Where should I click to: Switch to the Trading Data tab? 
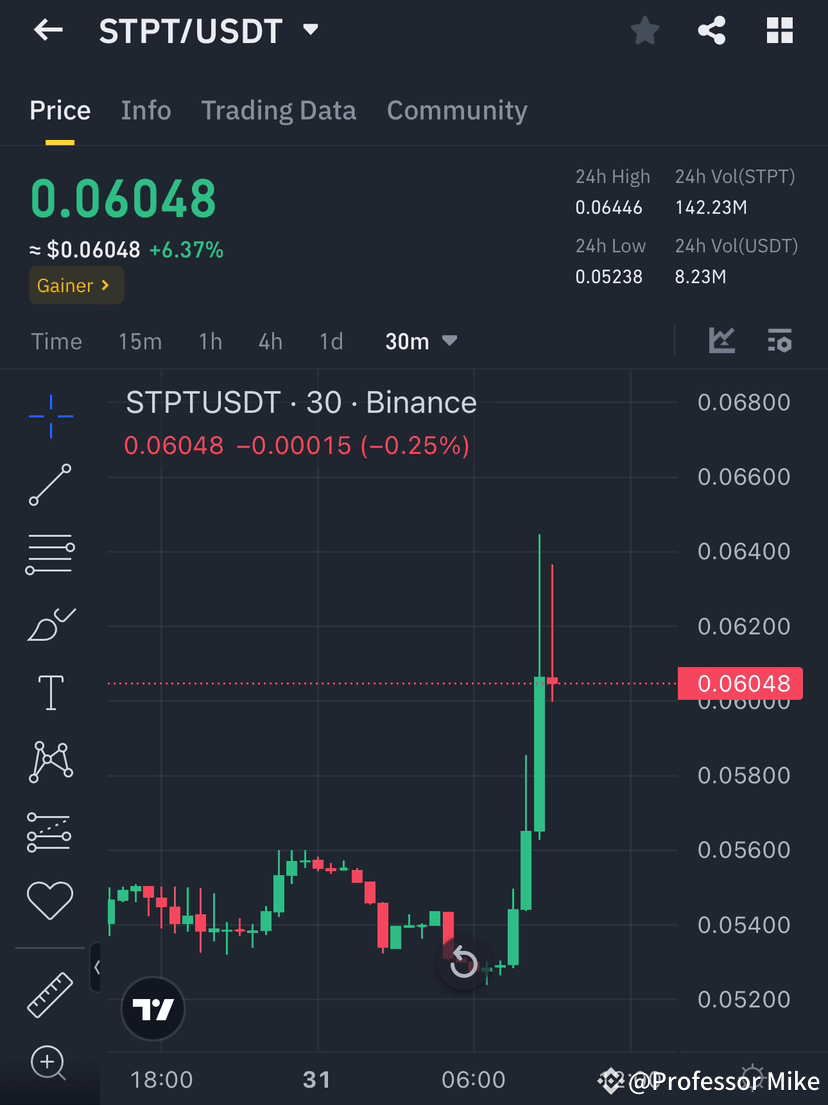pos(278,110)
